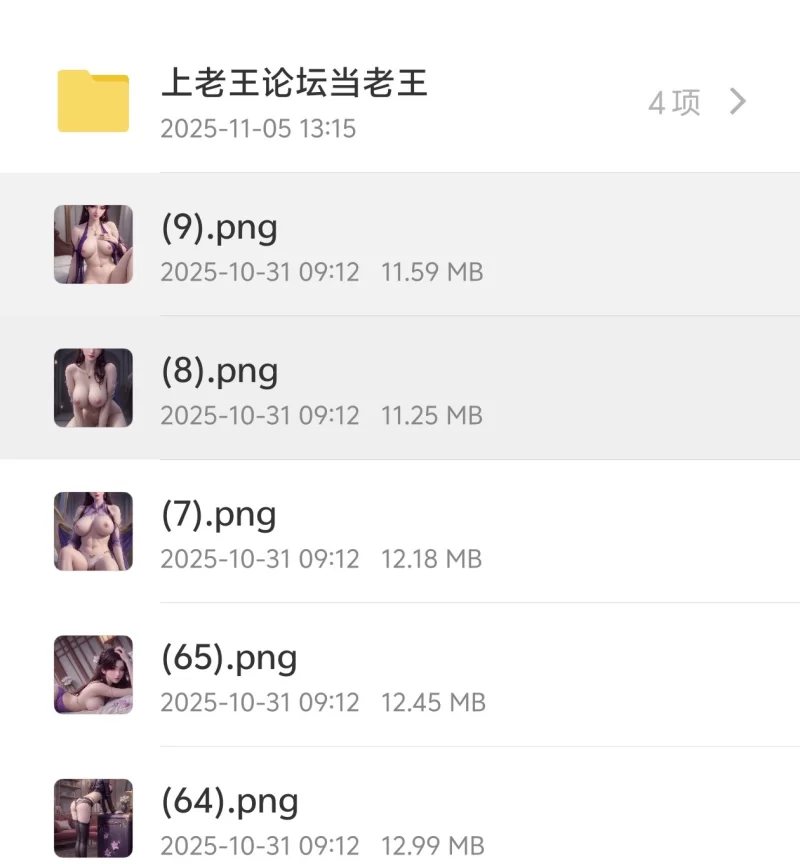Click the thumbnail of (9).png
Image resolution: width=800 pixels, height=864 pixels.
tap(92, 244)
